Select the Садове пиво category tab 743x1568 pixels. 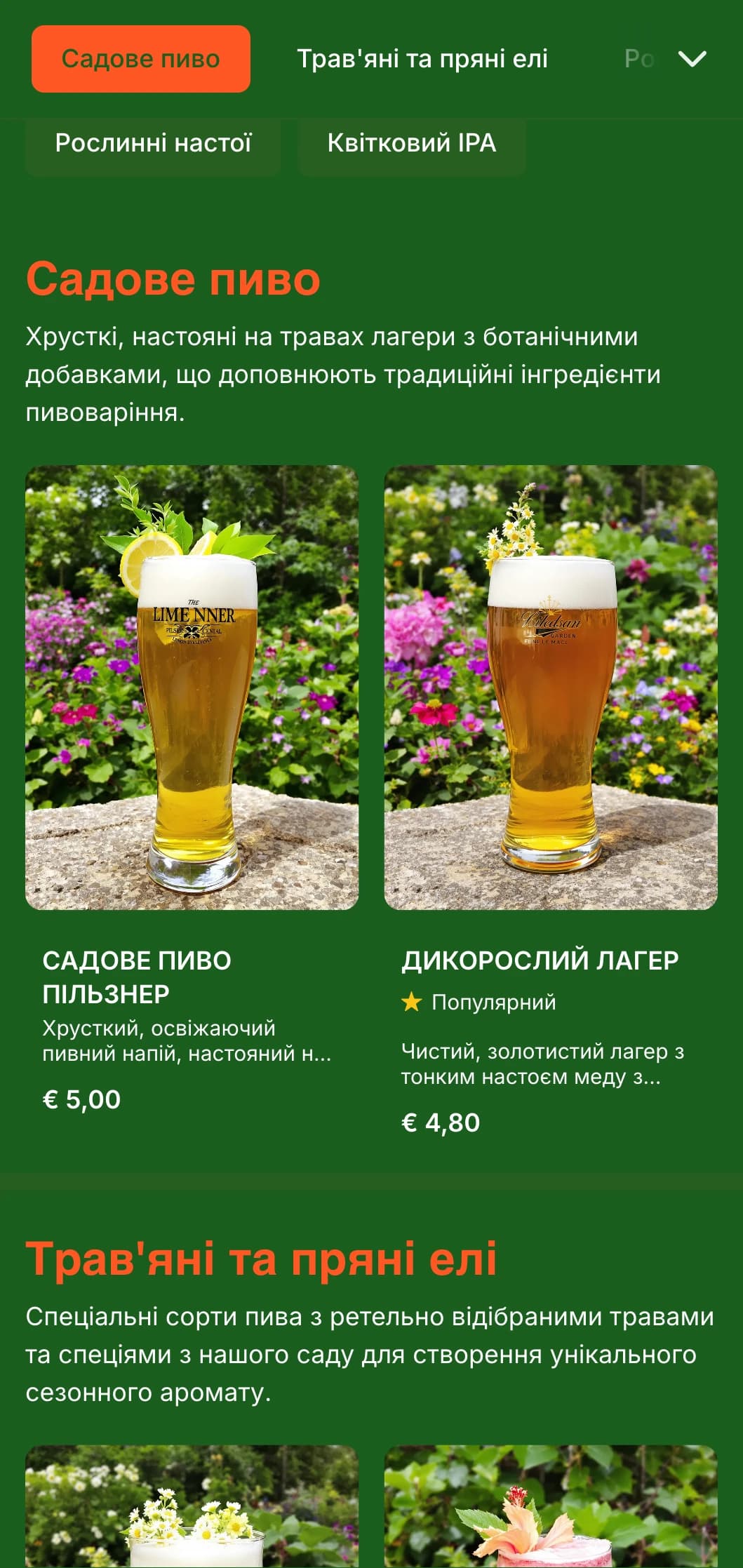pos(140,59)
